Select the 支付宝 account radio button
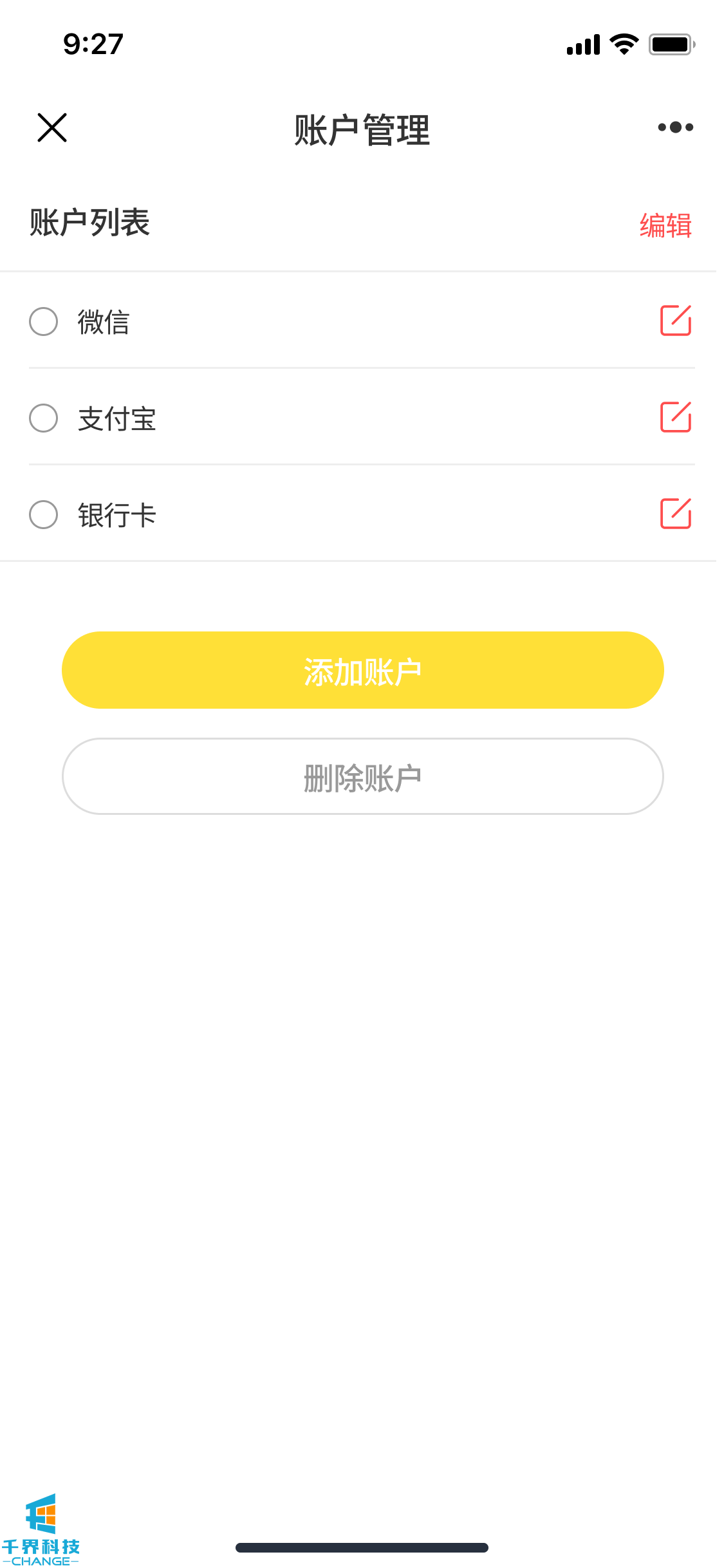Screen dimensions: 724x1568 [x=44, y=418]
